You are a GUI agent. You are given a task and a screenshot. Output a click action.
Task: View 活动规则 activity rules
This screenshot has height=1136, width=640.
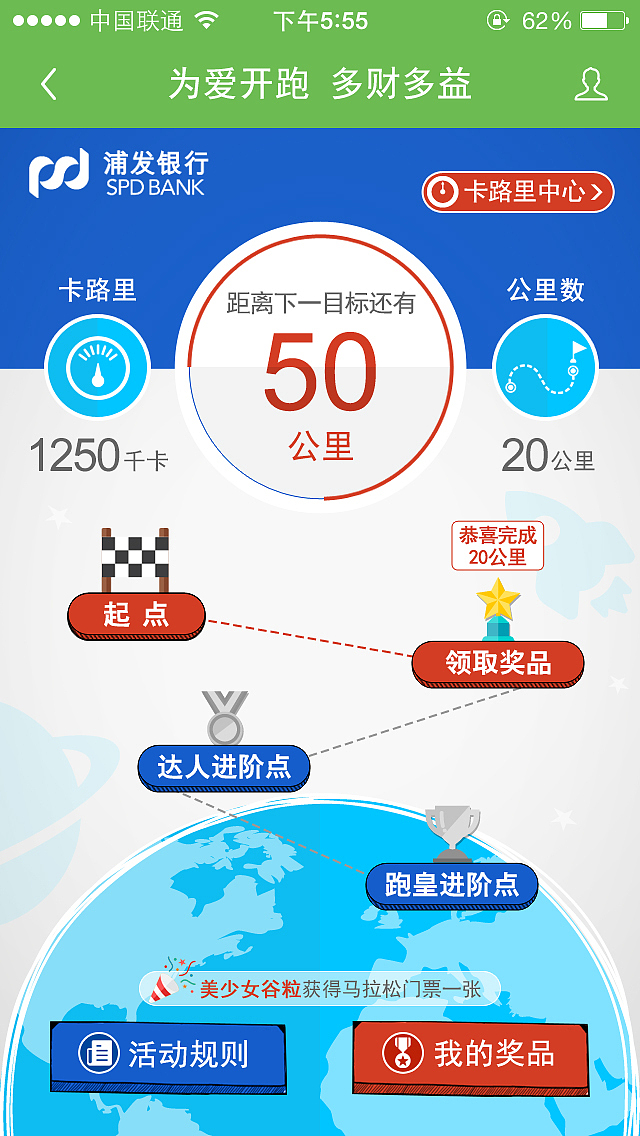167,1056
